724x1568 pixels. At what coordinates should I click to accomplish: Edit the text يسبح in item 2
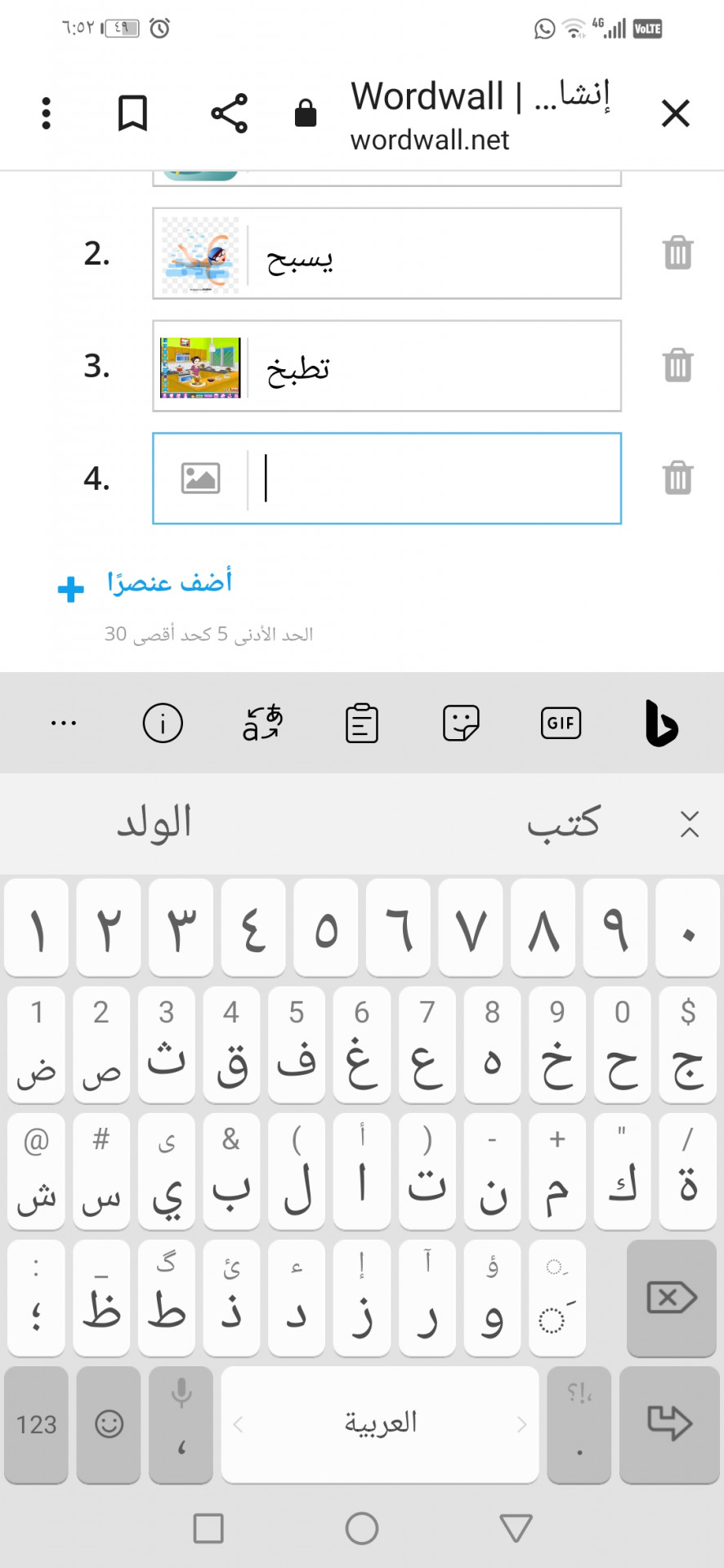pyautogui.click(x=300, y=258)
